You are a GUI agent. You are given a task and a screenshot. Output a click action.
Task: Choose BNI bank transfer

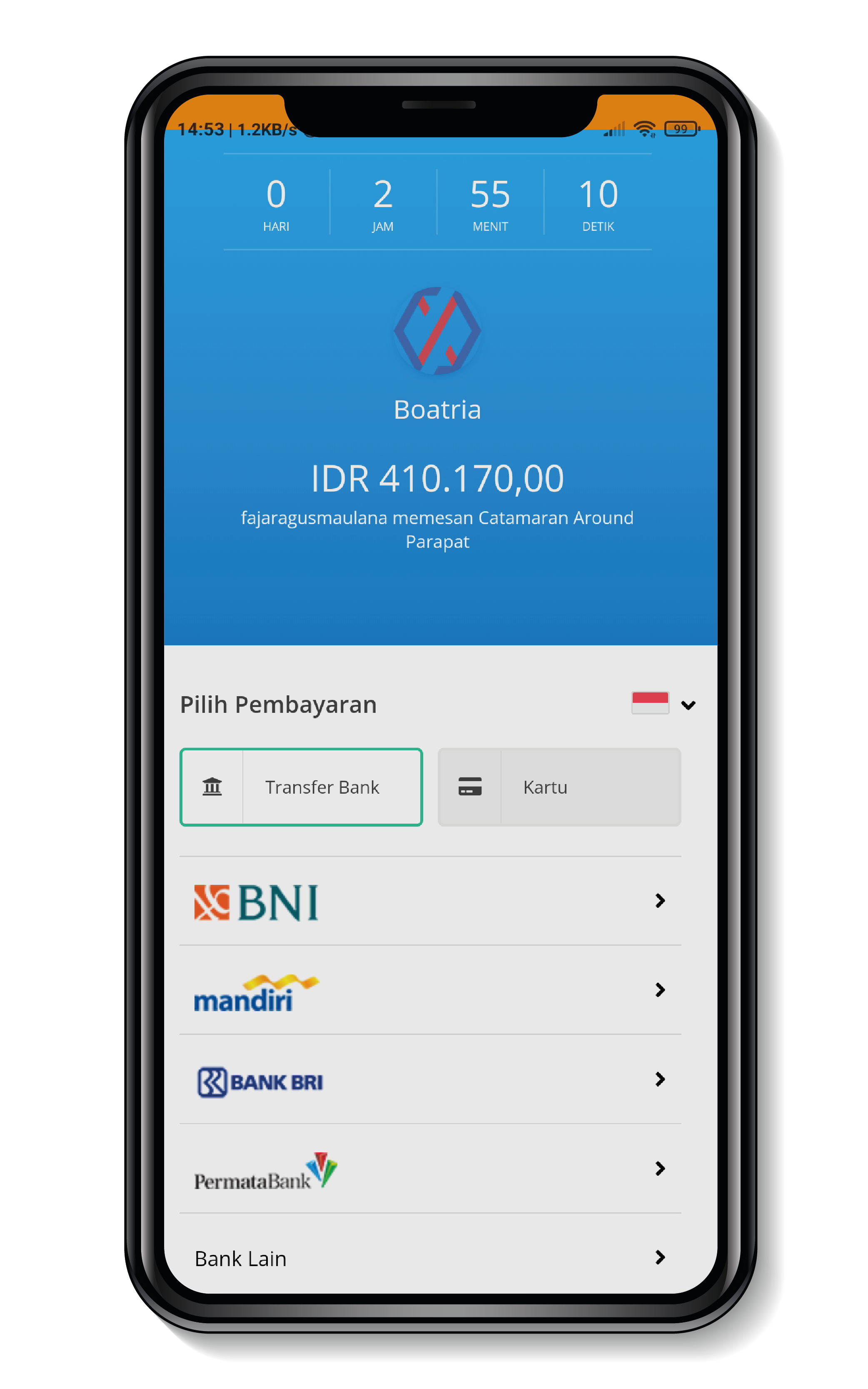[429, 901]
